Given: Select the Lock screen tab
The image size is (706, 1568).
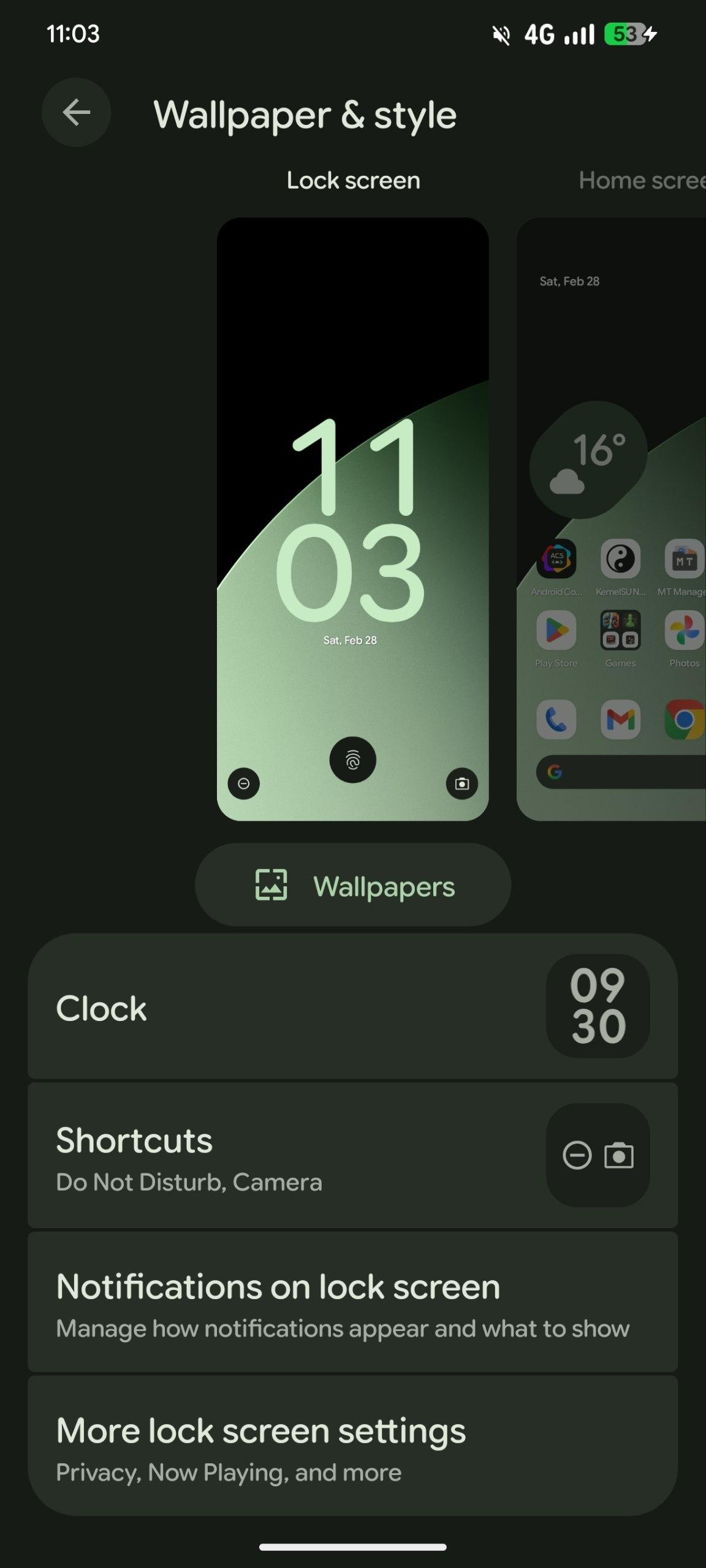Looking at the screenshot, I should (x=353, y=181).
